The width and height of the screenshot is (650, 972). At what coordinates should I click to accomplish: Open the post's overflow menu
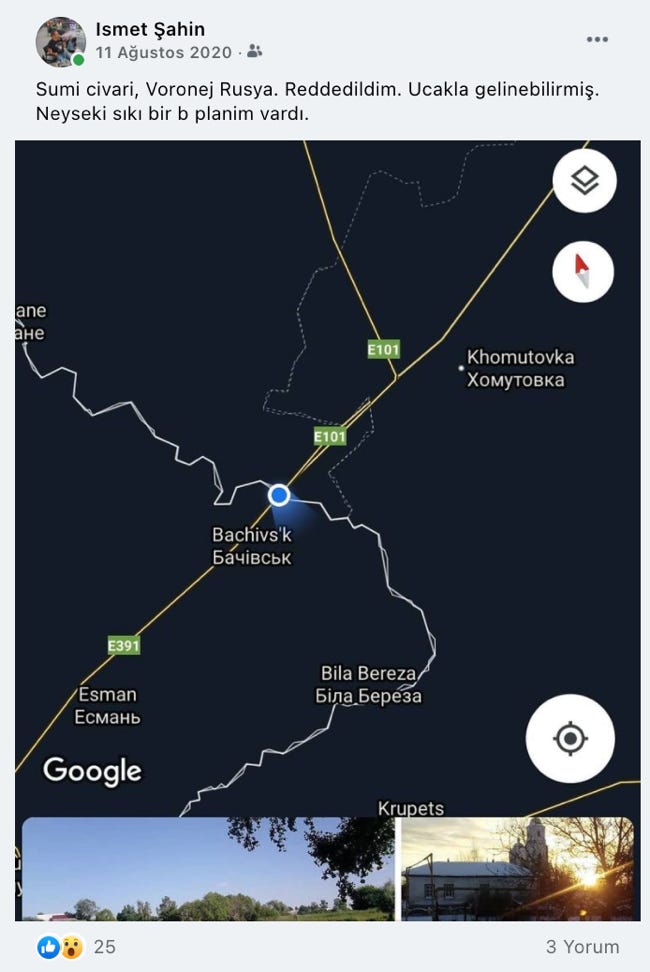pos(597,40)
